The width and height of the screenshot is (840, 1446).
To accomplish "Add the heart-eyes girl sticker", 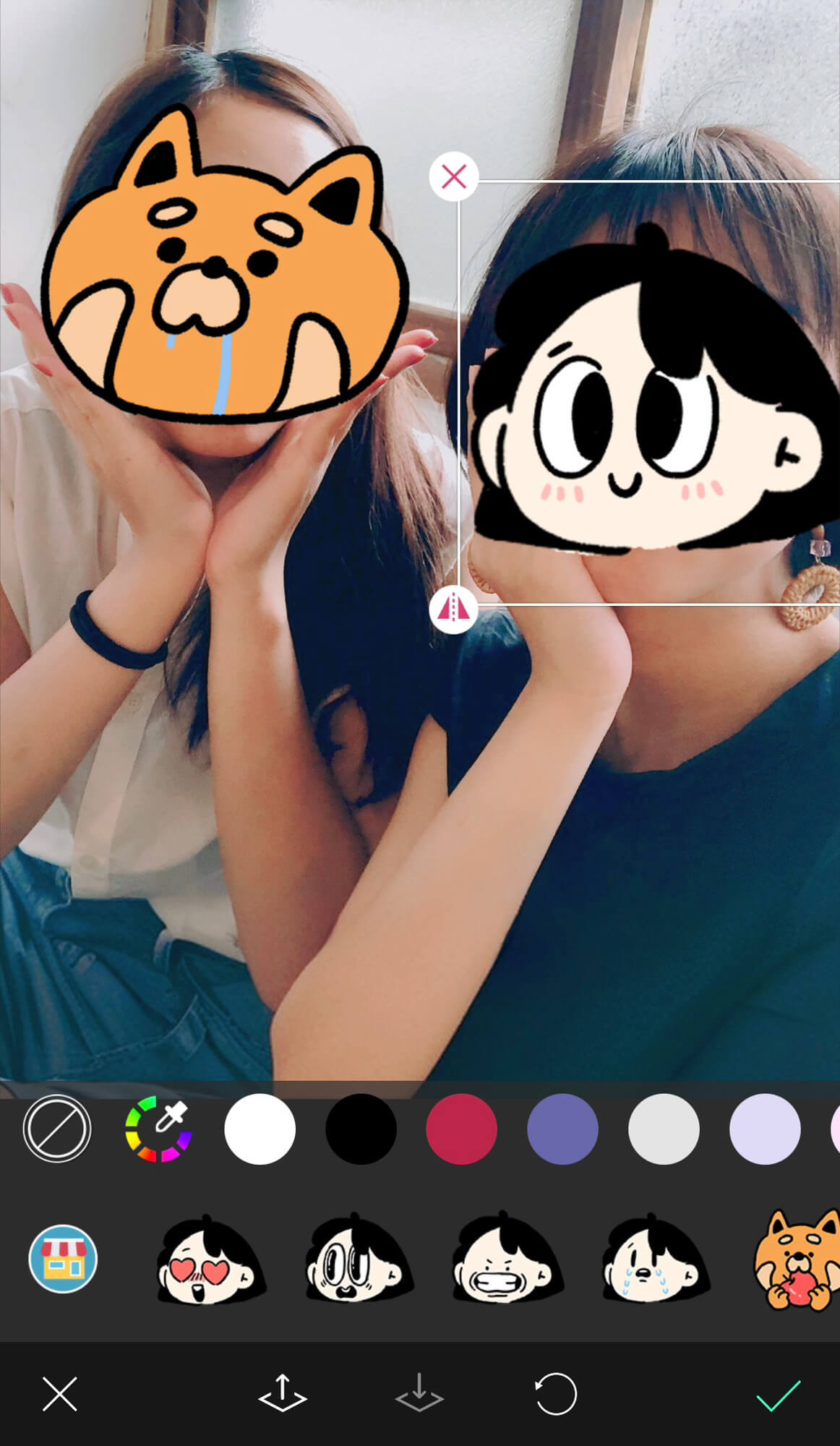I will click(x=210, y=1259).
